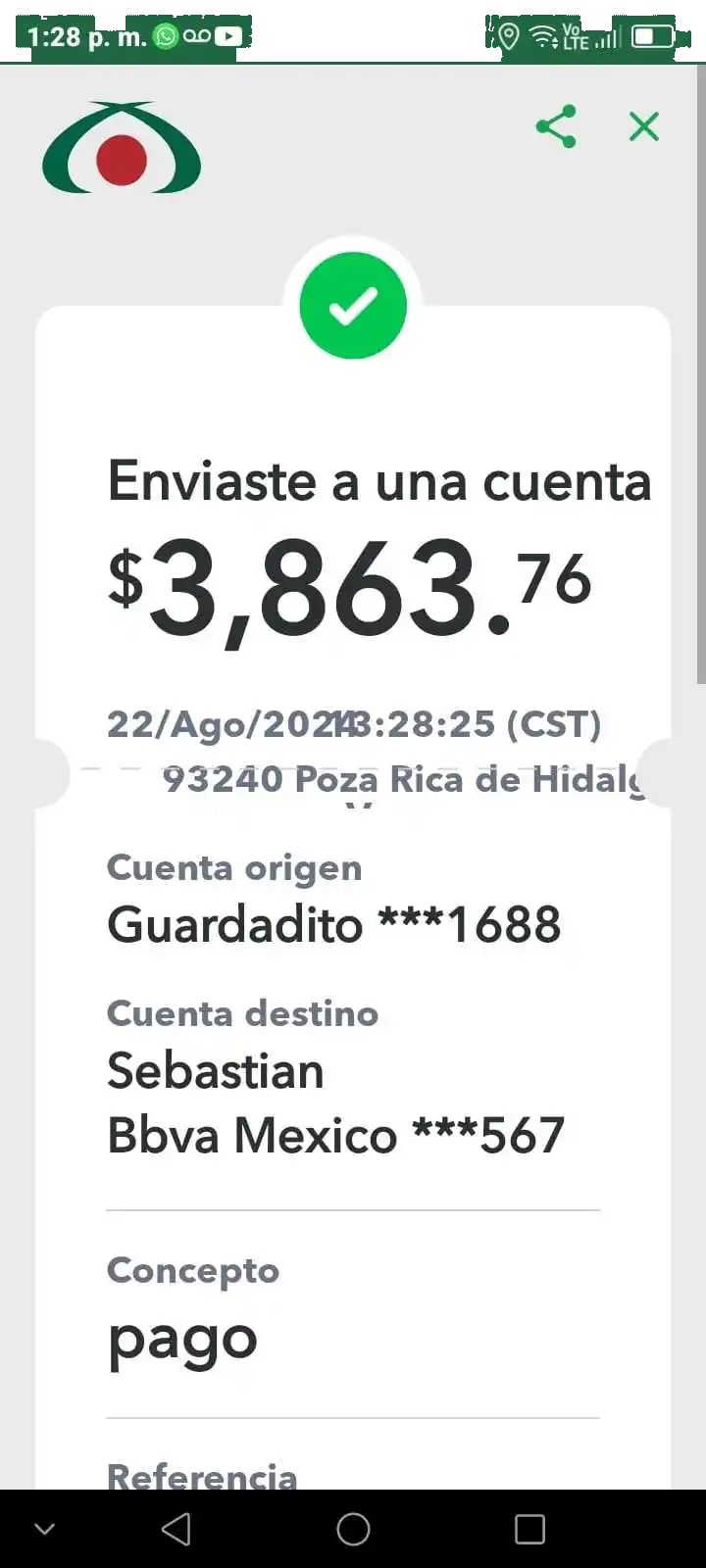
Task: Share this transfer receipt
Action: click(x=556, y=126)
